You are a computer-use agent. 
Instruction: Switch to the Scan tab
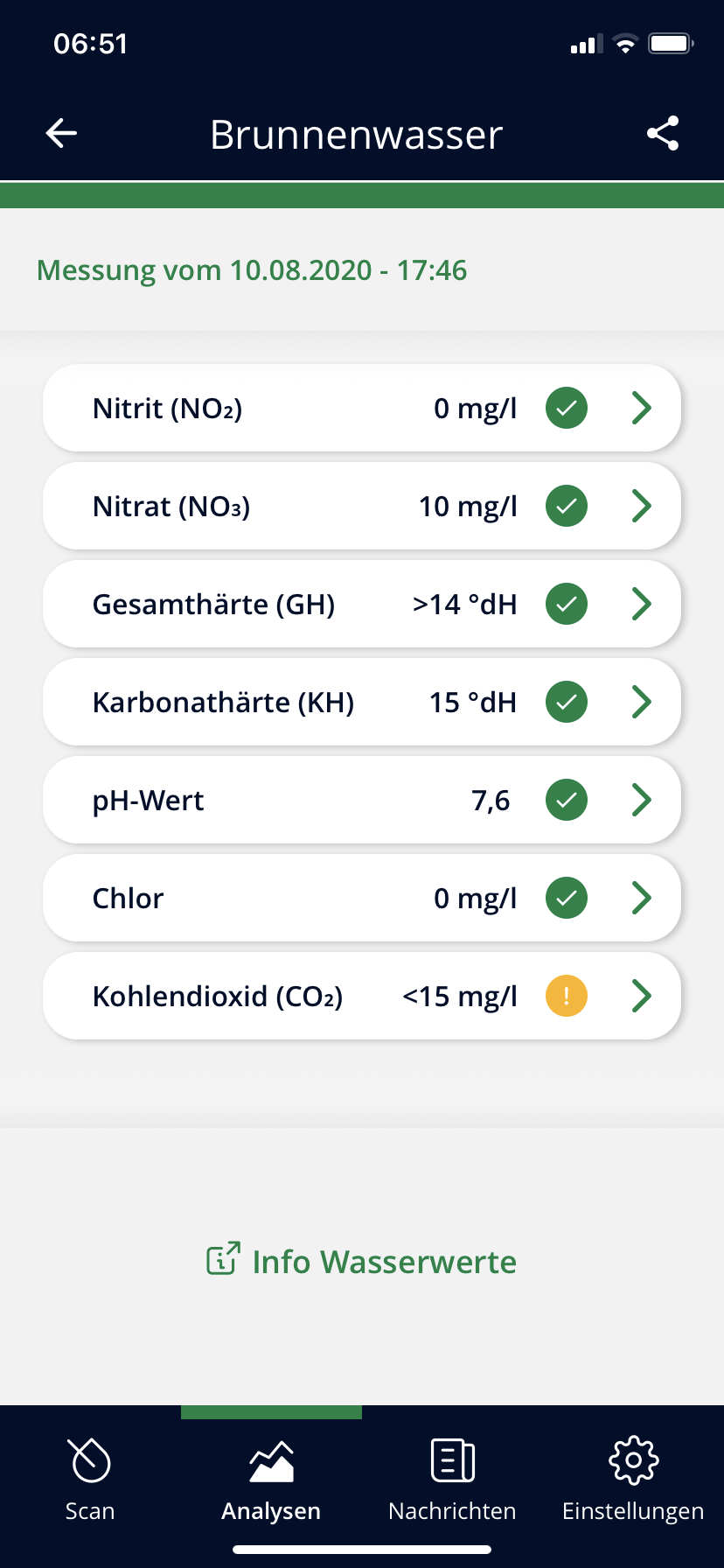click(x=90, y=1479)
